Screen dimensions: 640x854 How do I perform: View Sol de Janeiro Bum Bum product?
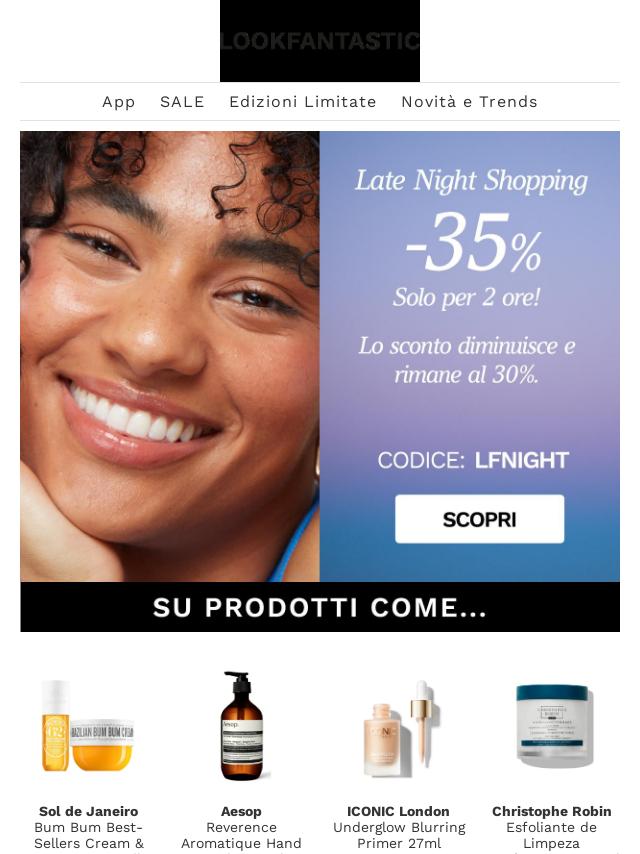88,726
